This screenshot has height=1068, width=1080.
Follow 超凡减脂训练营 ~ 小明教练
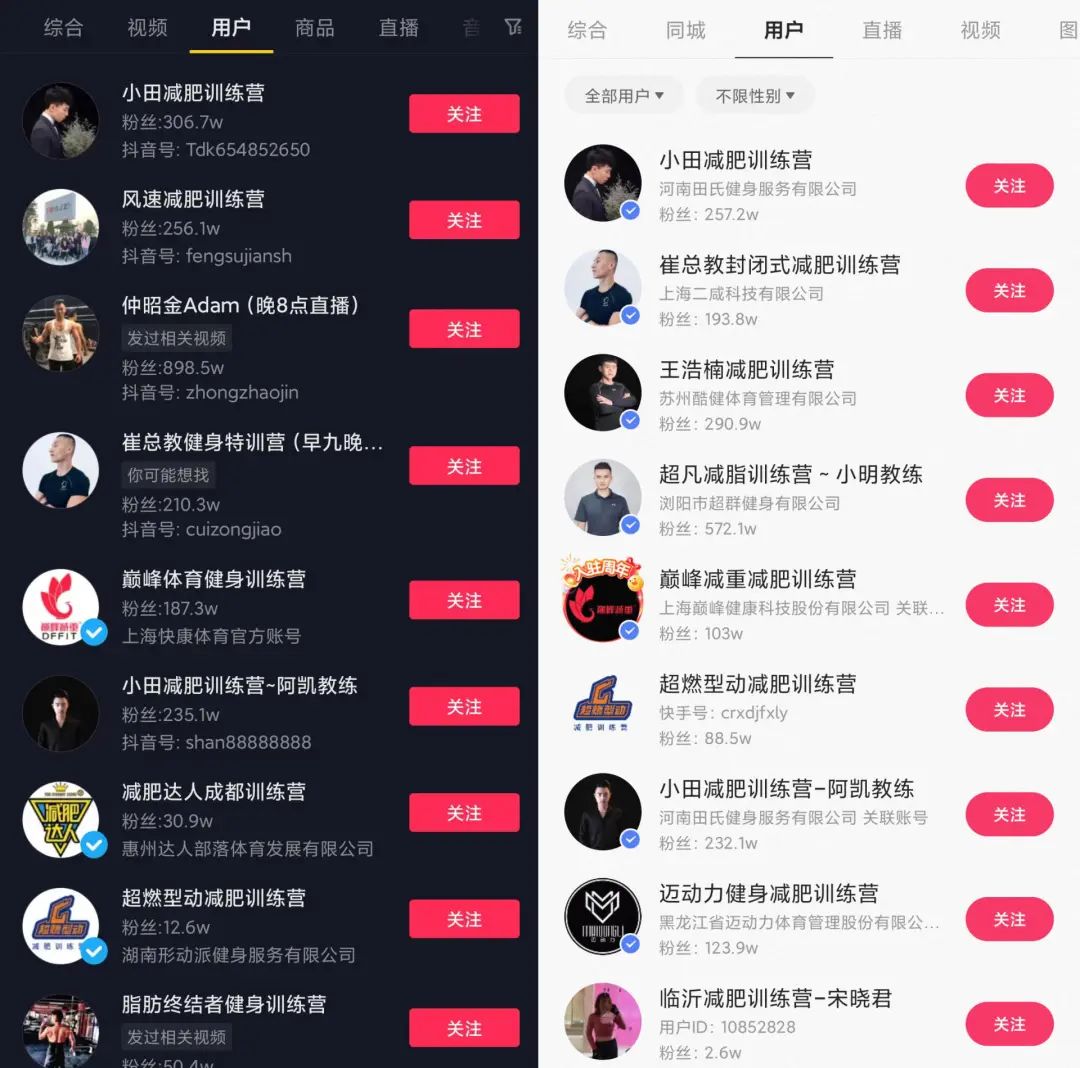coord(1009,500)
